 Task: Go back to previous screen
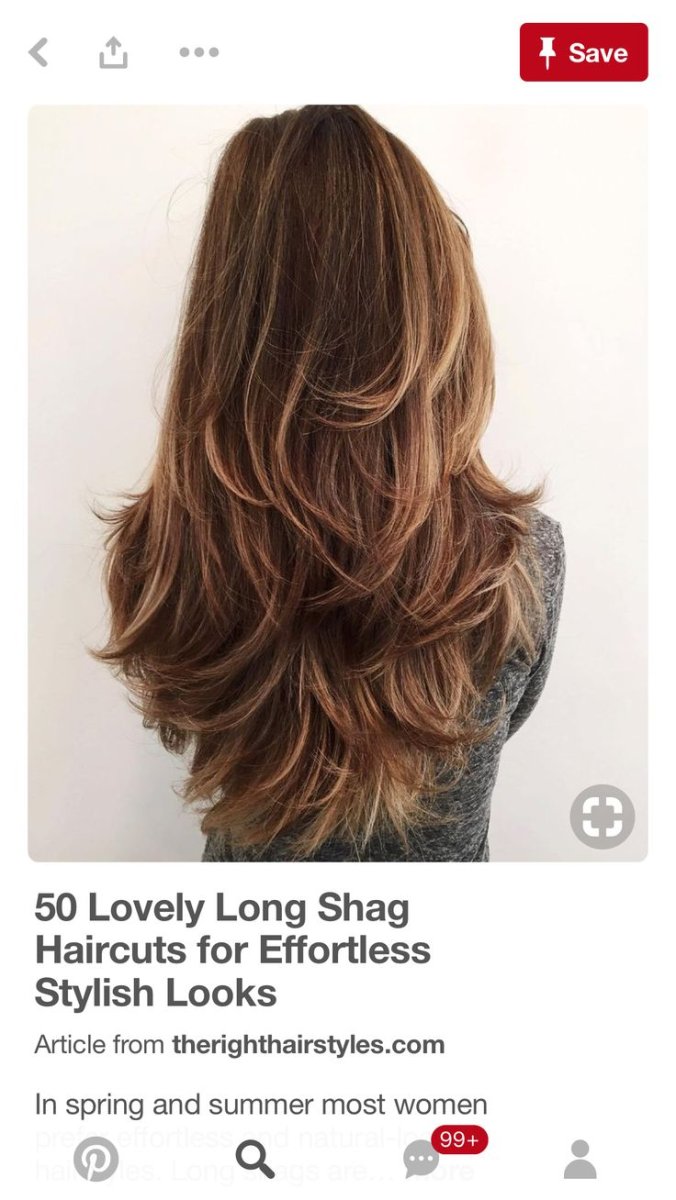[x=38, y=52]
